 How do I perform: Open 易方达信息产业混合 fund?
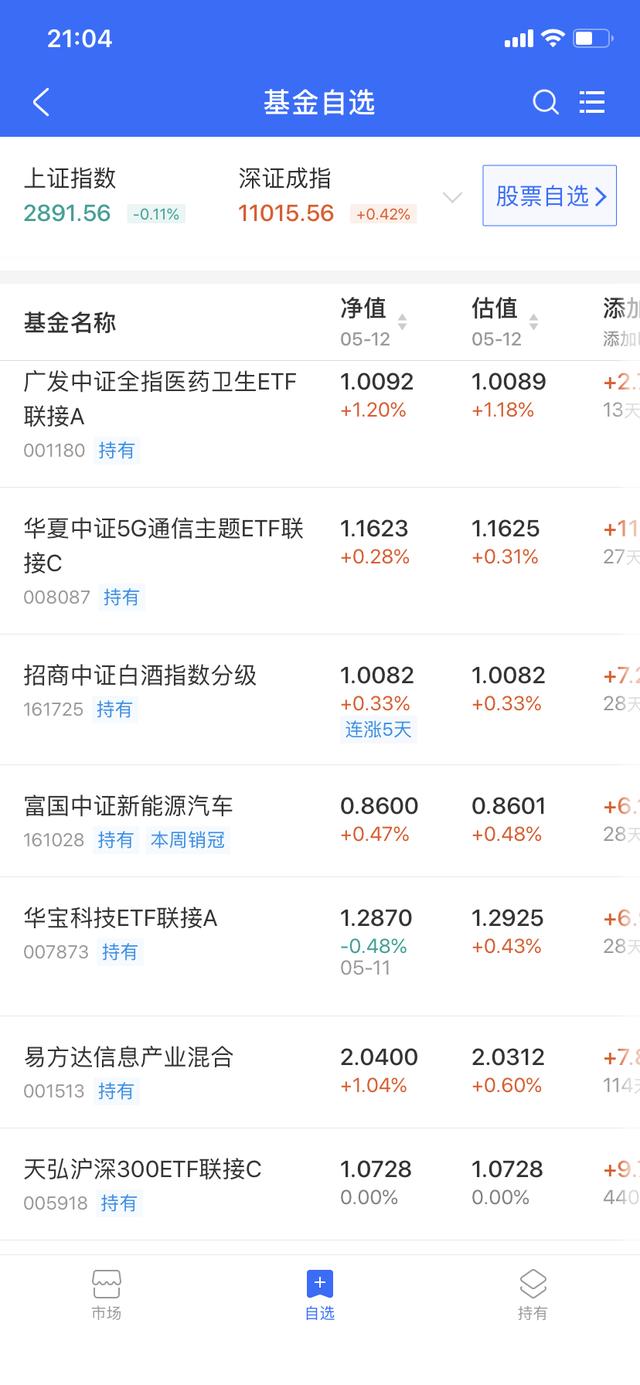point(320,1073)
